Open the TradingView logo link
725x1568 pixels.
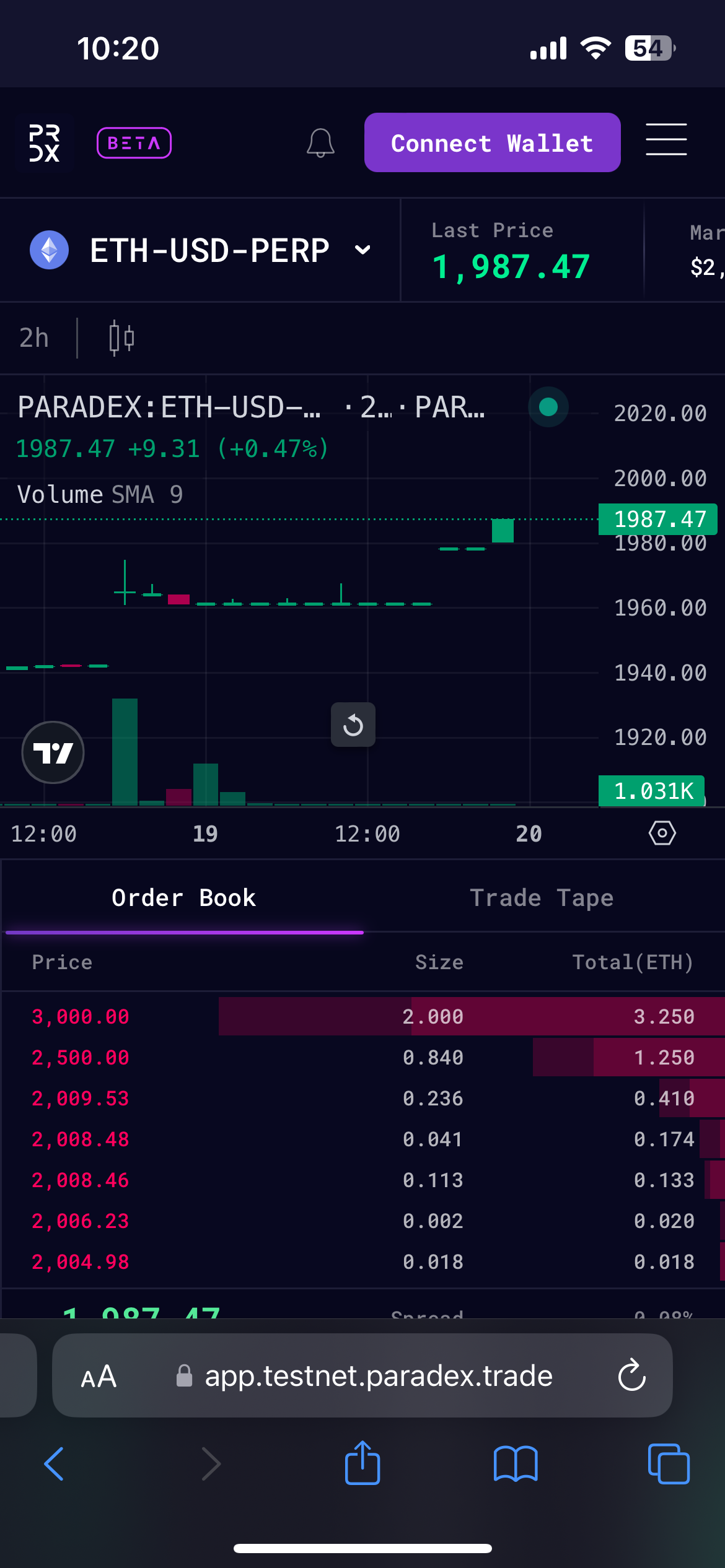pos(53,752)
